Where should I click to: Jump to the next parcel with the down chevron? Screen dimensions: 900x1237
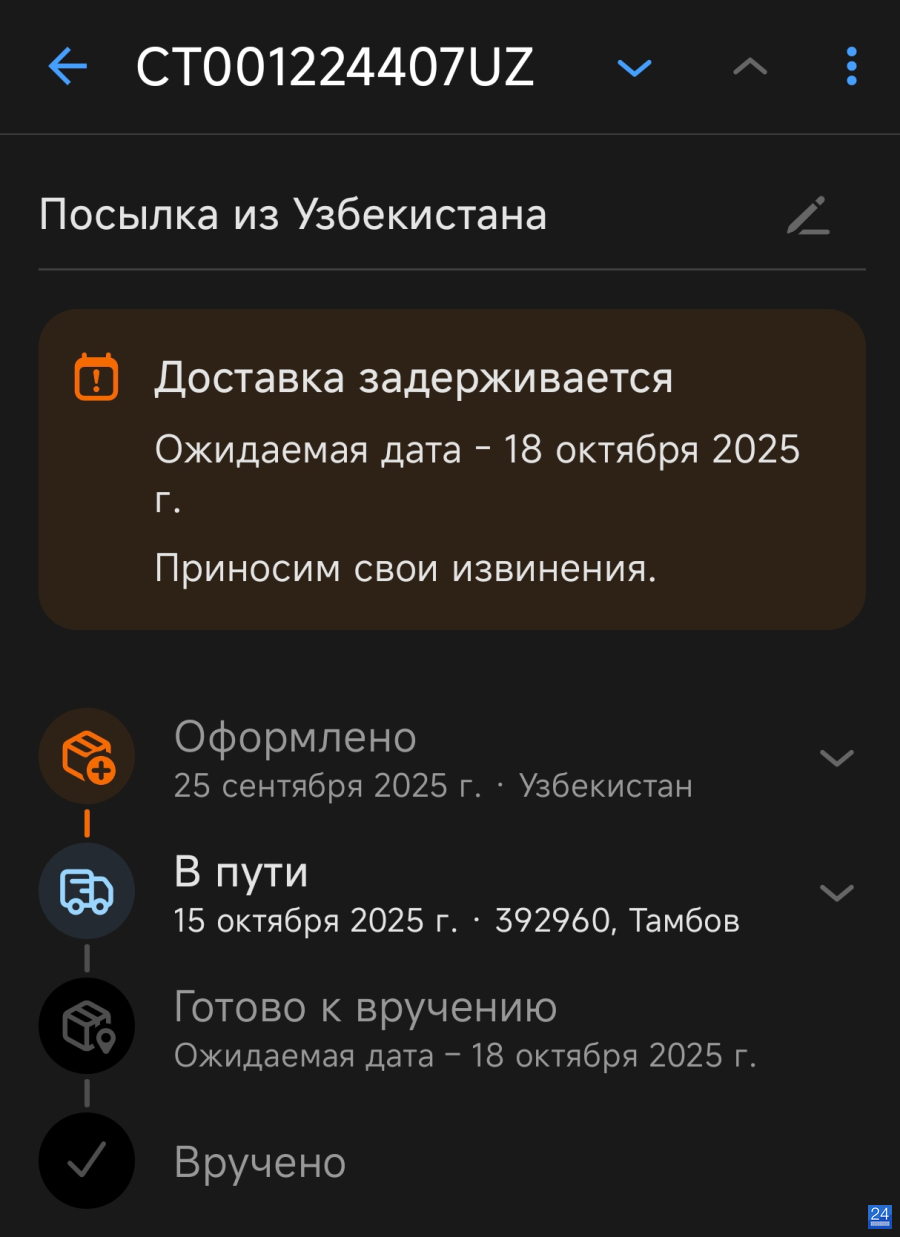point(634,68)
